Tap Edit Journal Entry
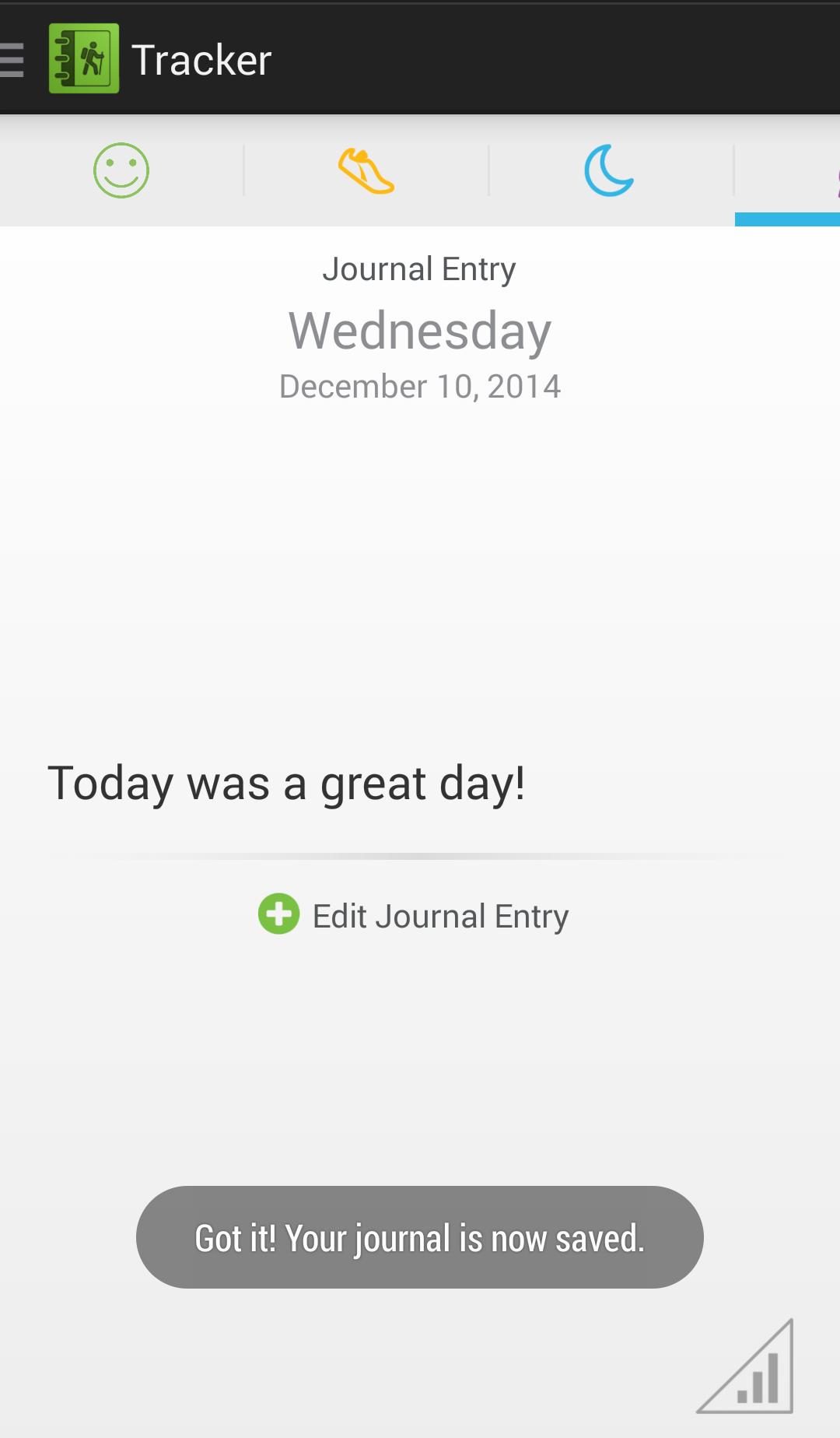Viewport: 840px width, 1438px height. (x=415, y=916)
